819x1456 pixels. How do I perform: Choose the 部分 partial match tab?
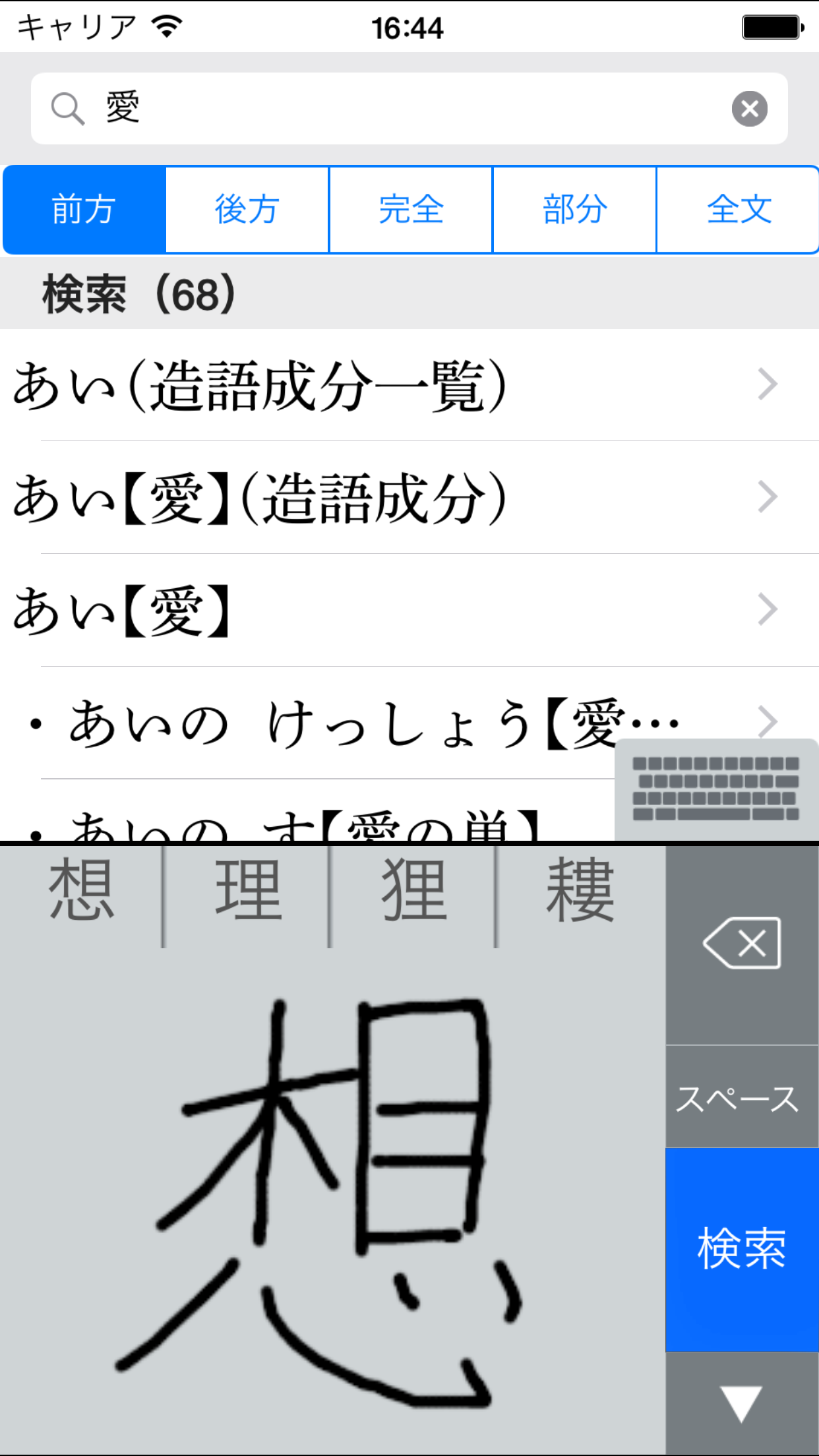click(574, 210)
